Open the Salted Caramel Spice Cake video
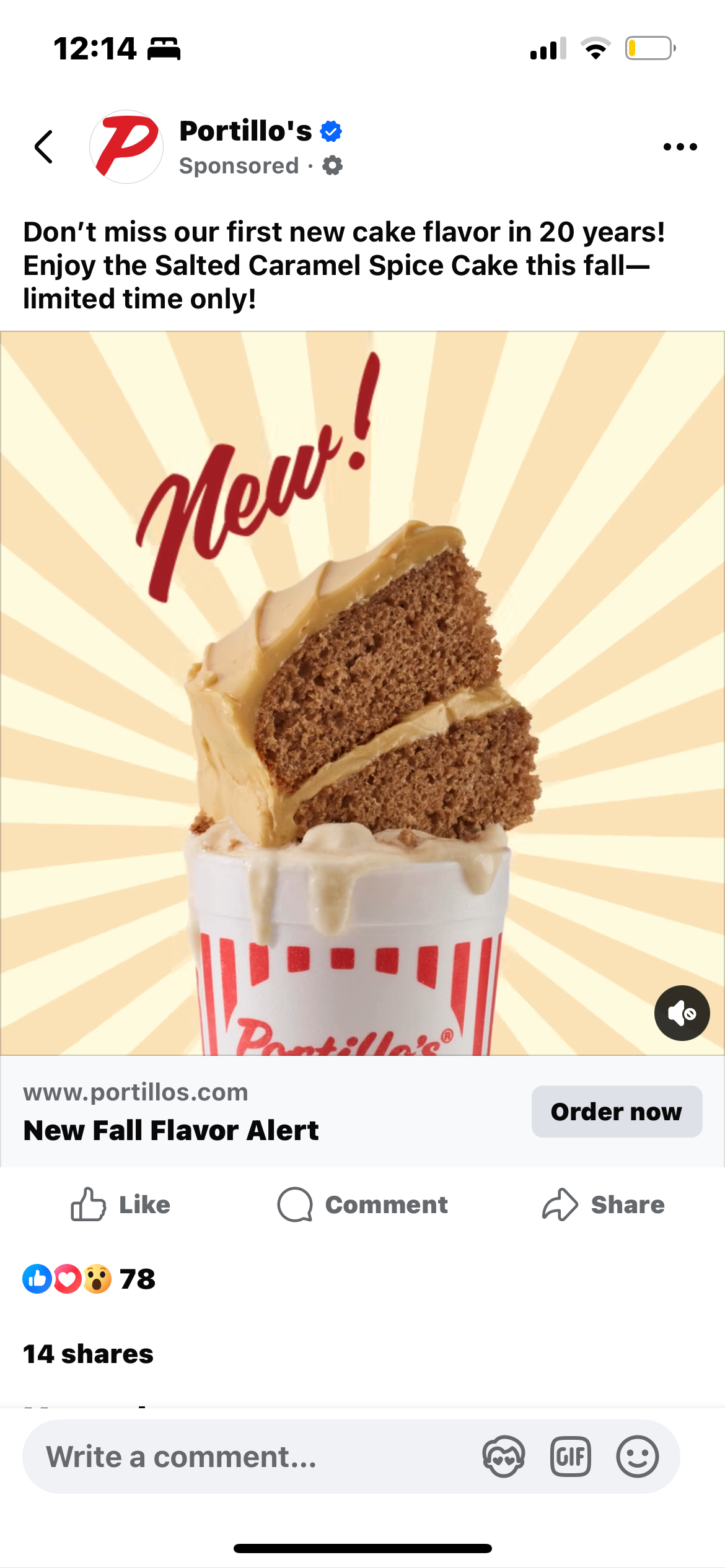725x1568 pixels. (x=362, y=694)
